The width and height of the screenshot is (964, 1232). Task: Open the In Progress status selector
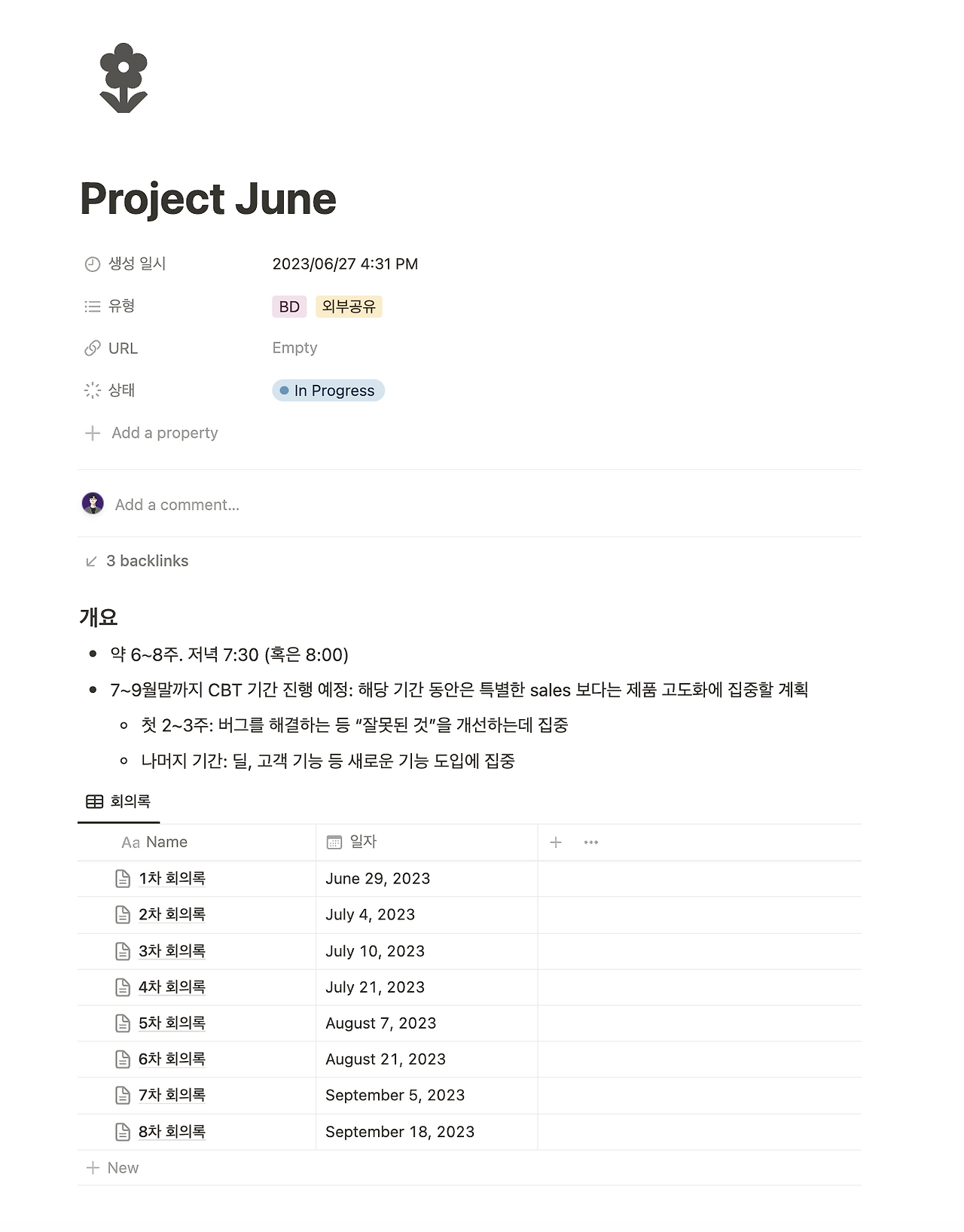coord(328,390)
